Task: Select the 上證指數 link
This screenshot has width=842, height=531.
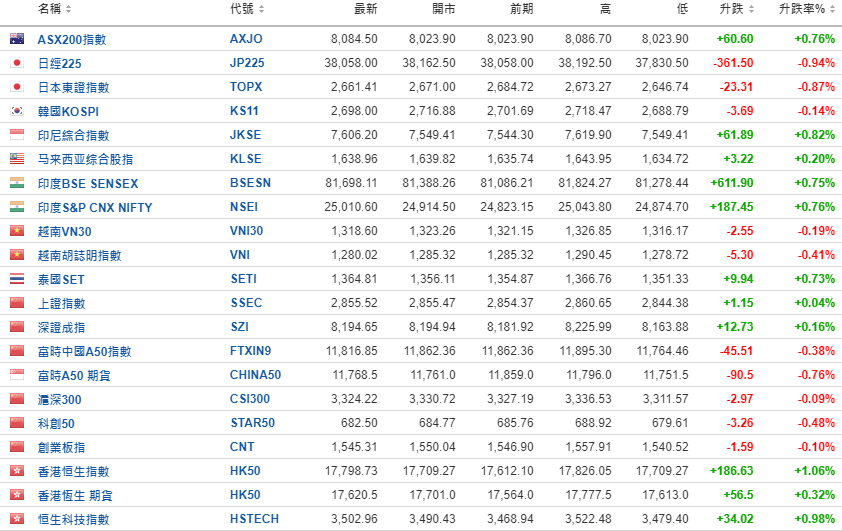Action: point(61,303)
